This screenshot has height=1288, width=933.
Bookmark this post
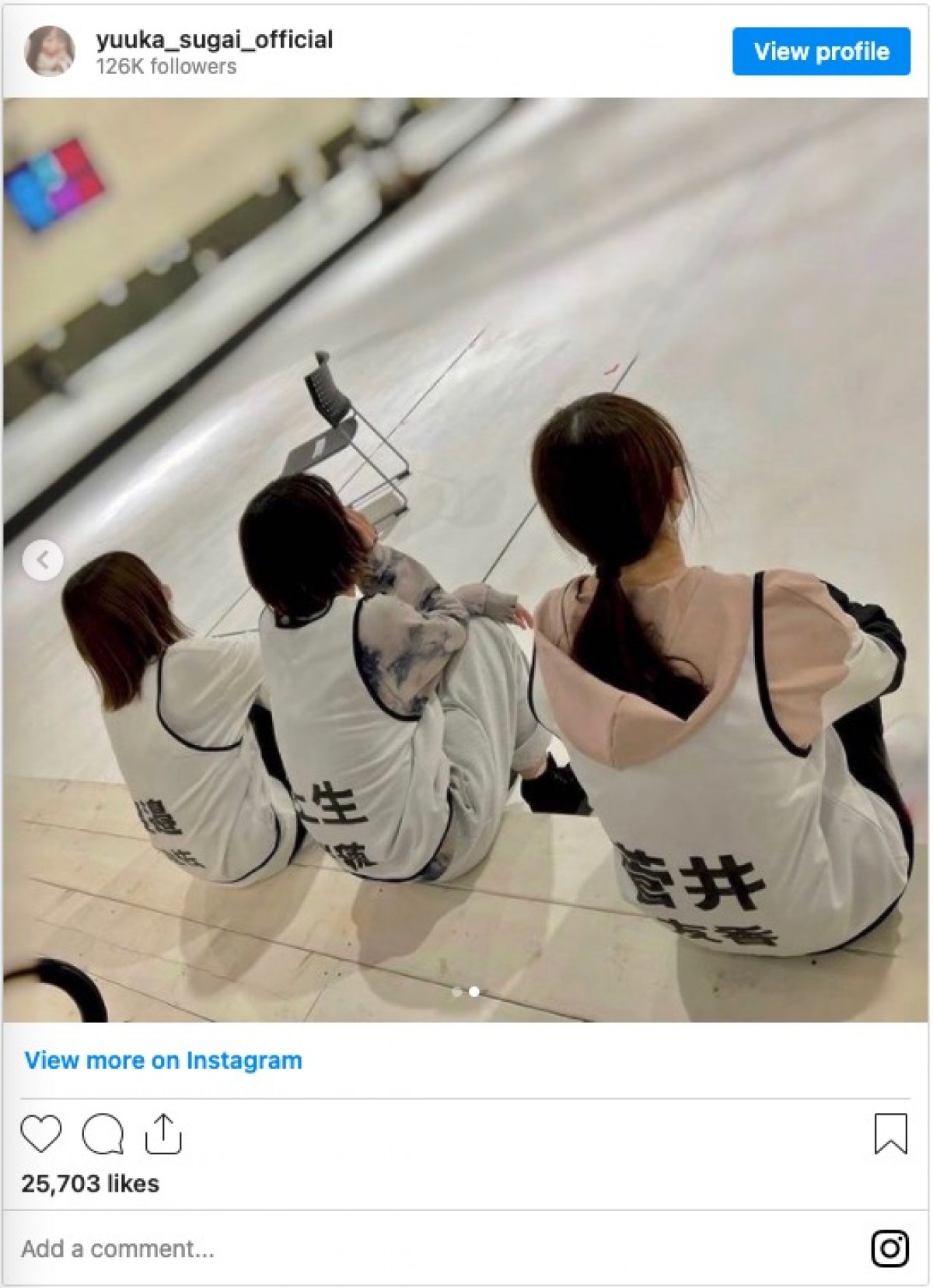click(x=890, y=1133)
